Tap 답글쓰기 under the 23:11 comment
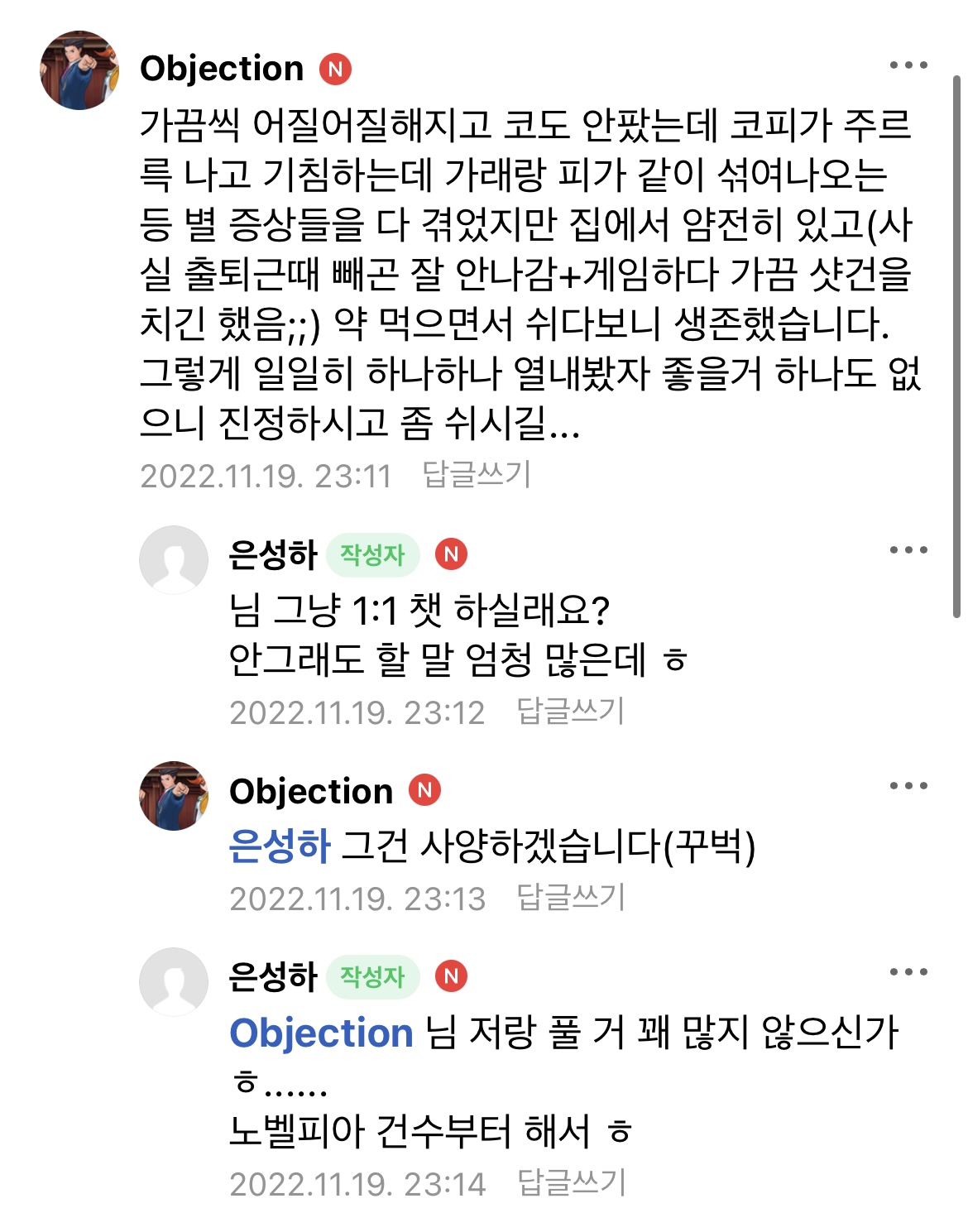This screenshot has height=1232, width=968. pos(477,475)
